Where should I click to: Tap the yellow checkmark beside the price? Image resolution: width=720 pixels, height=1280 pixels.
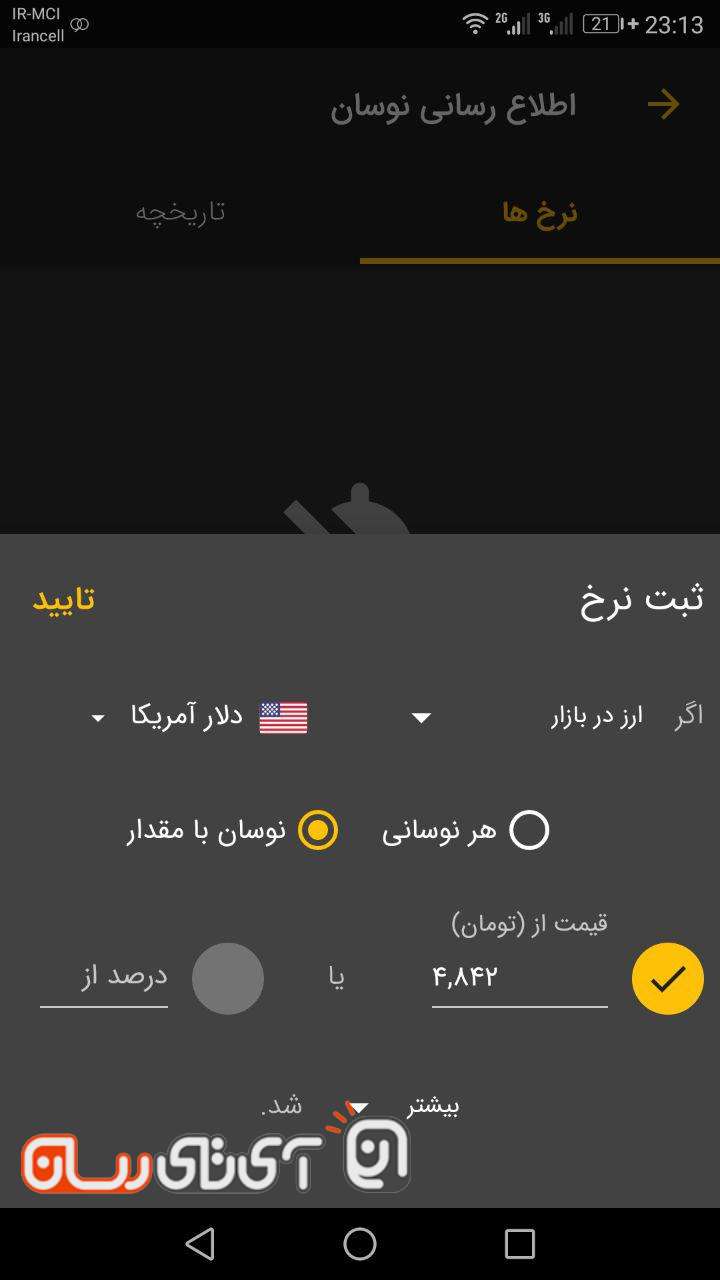tap(667, 979)
